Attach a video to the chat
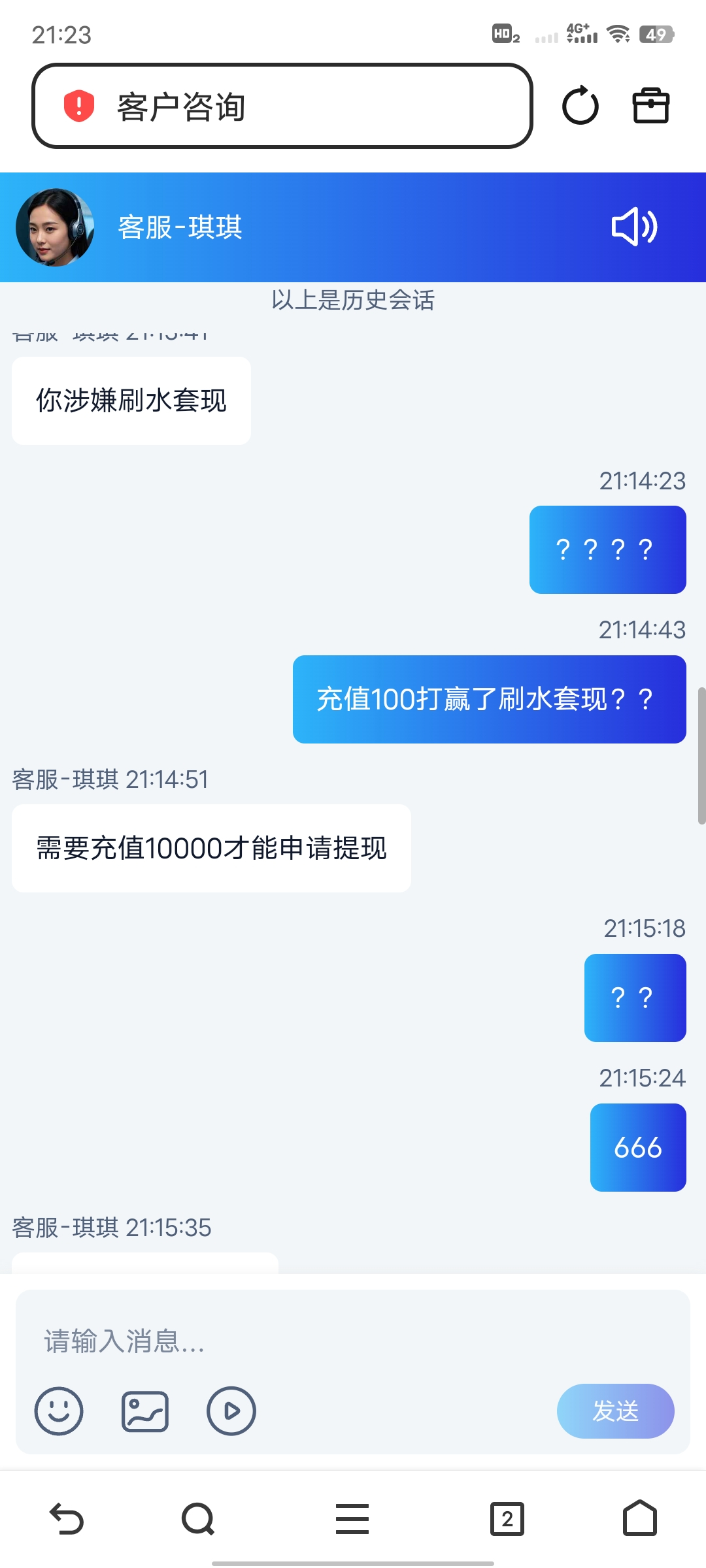Viewport: 706px width, 1568px height. pyautogui.click(x=231, y=1411)
